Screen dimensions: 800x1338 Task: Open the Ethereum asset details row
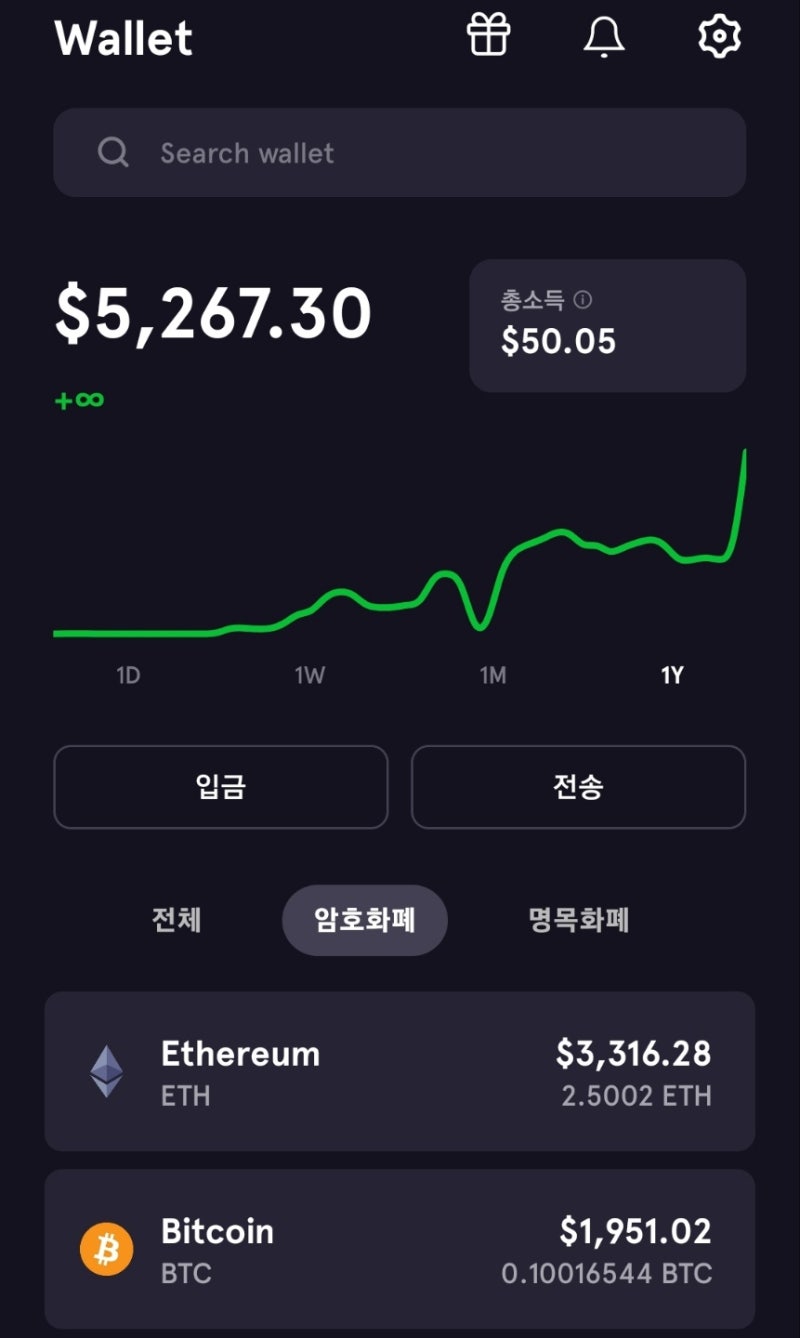click(400, 1070)
